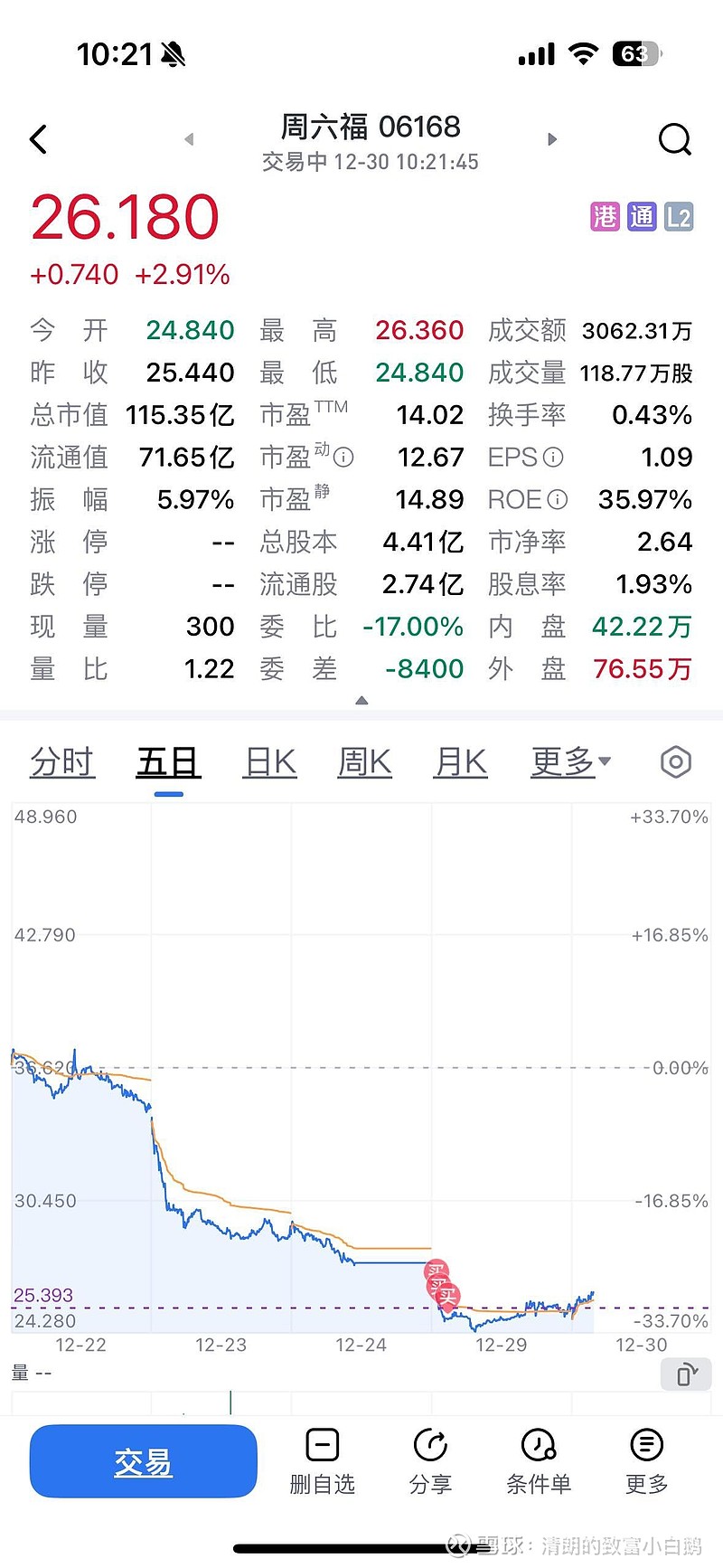Tap the 港通 Hong Kong Connect badge
Viewport: 723px width, 1568px height.
622,217
